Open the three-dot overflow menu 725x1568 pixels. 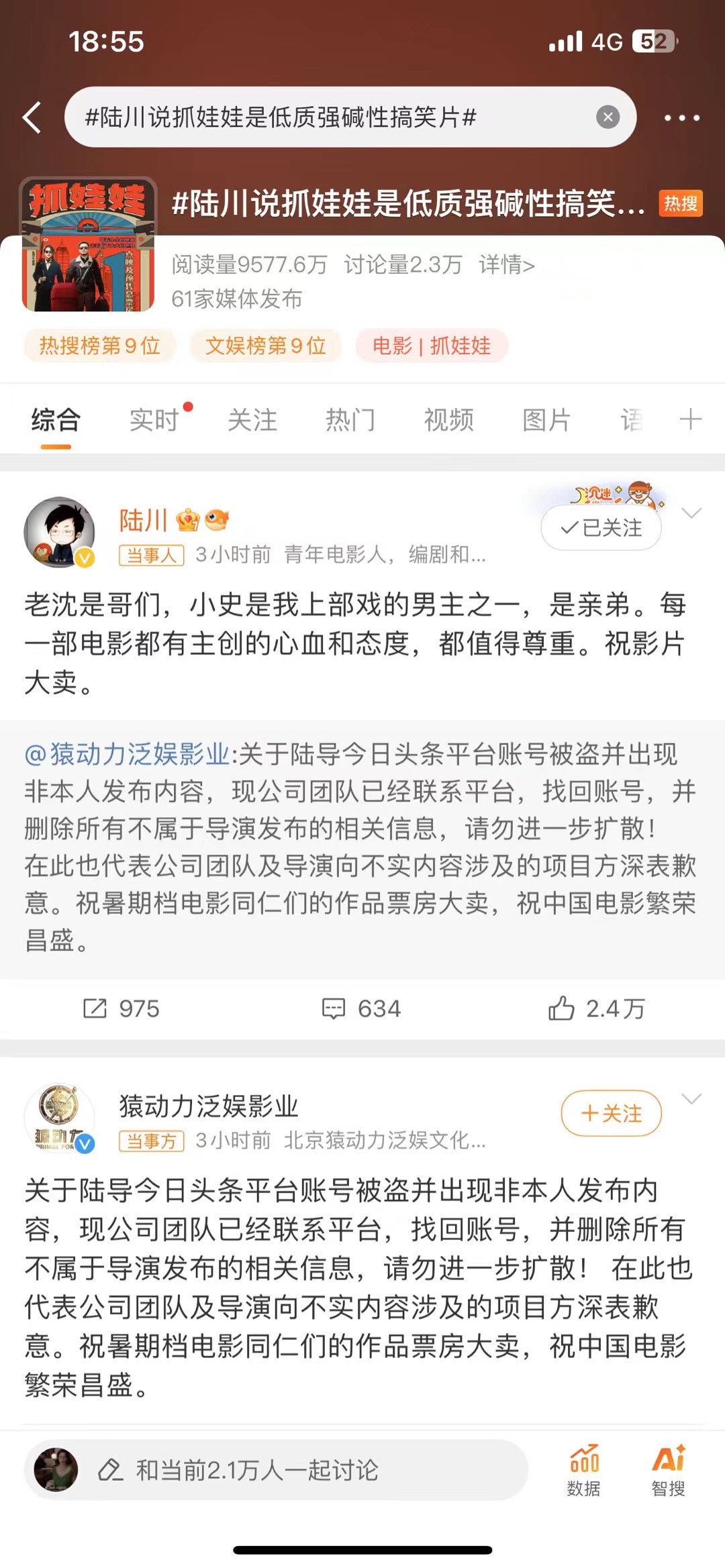pos(681,117)
